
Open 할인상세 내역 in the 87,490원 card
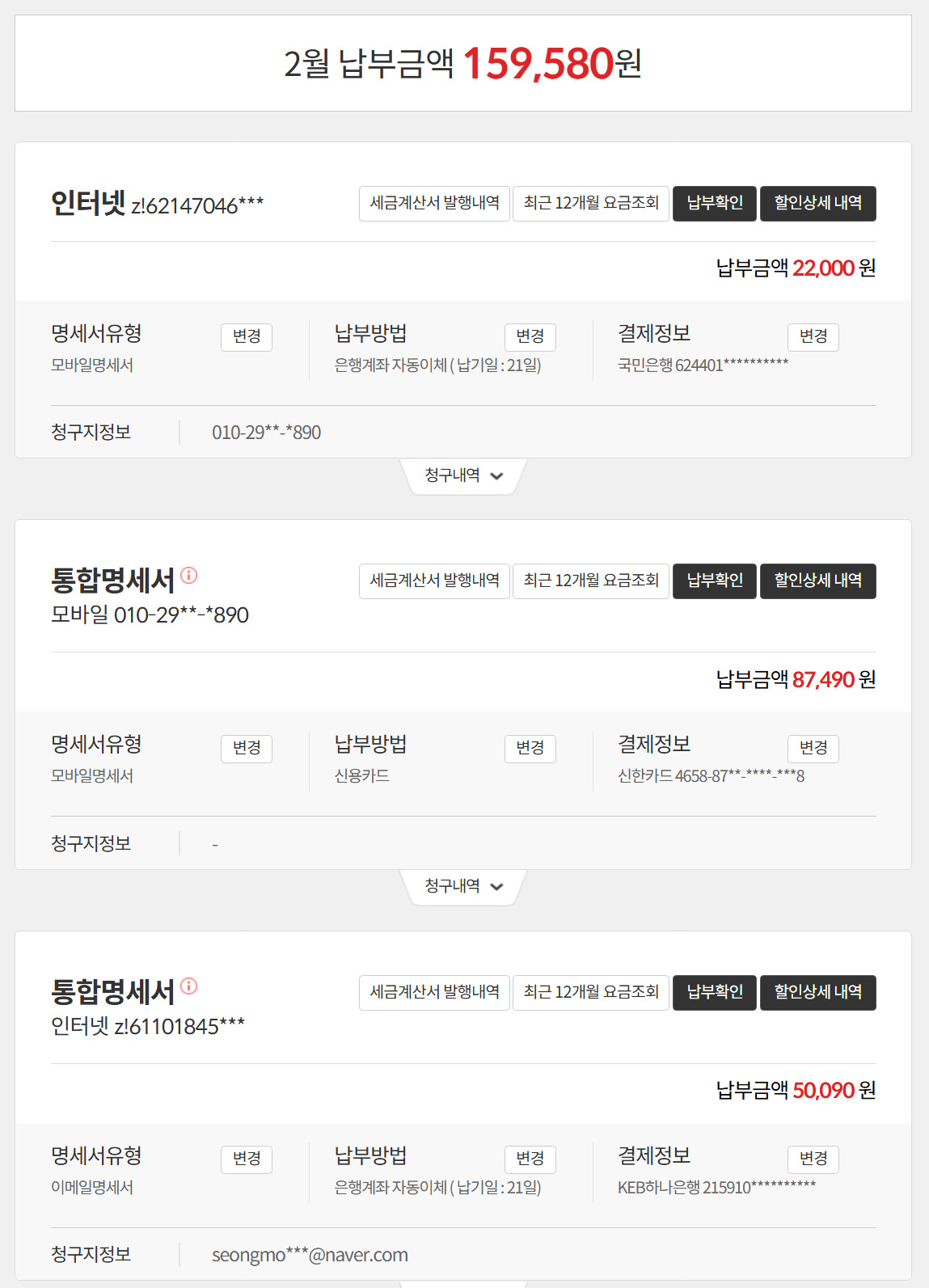click(818, 581)
